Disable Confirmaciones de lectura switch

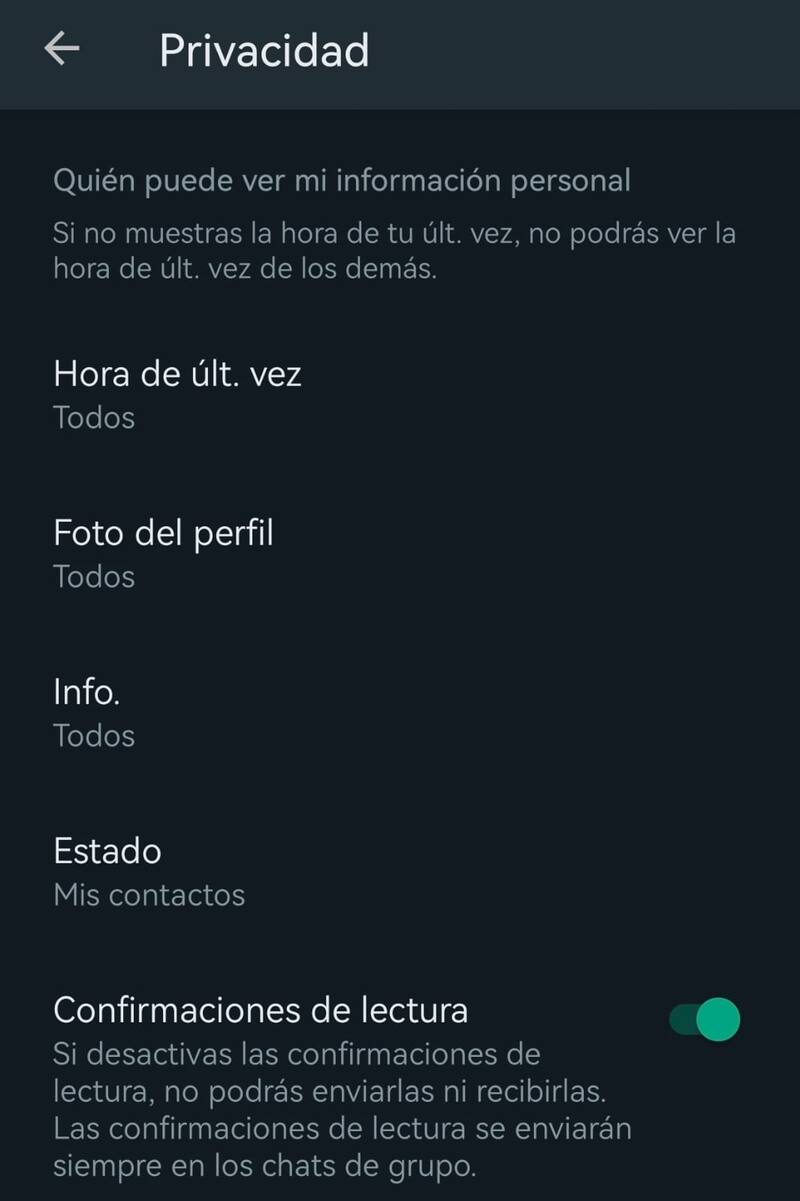705,1020
